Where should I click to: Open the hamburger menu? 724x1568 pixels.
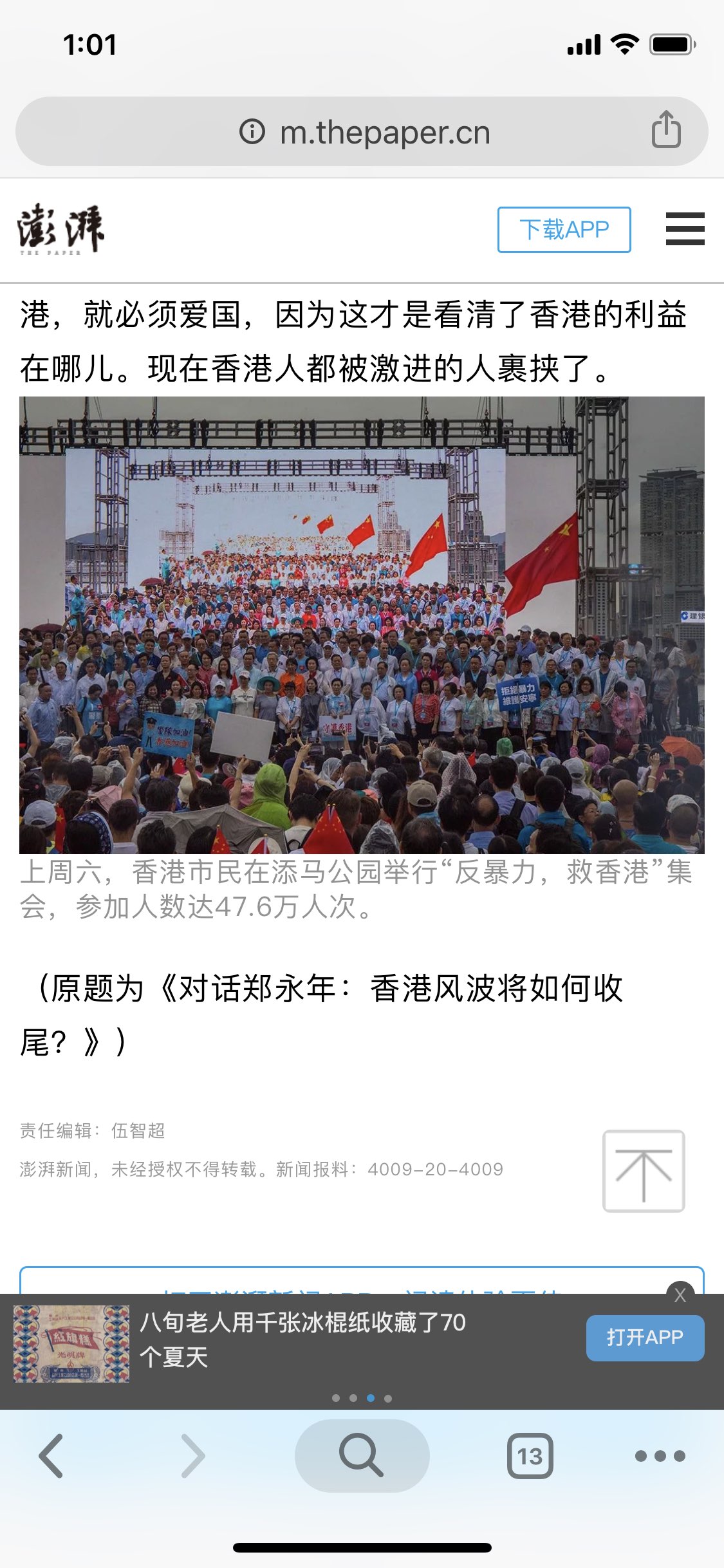(685, 229)
